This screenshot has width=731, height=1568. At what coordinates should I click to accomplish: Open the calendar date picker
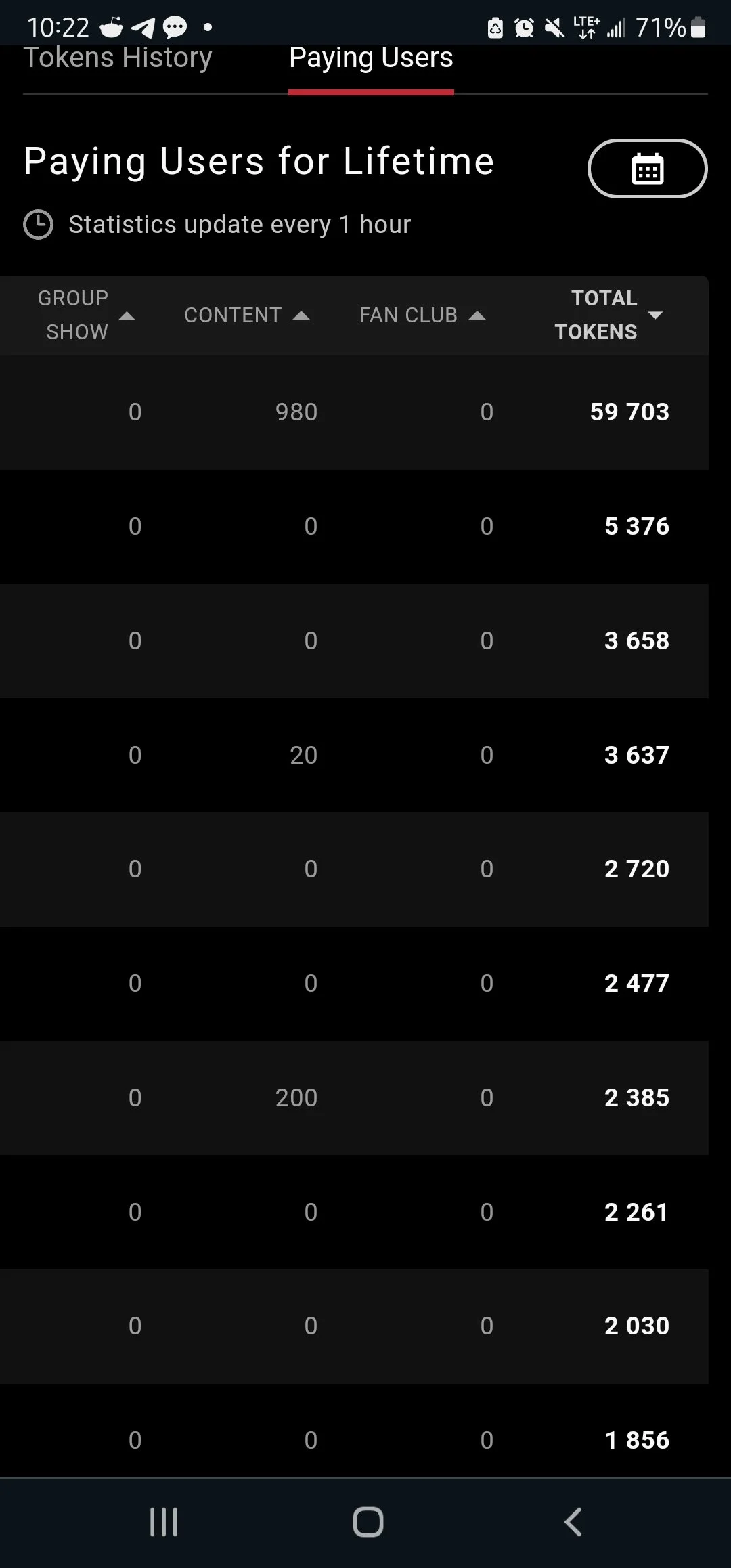(x=647, y=169)
